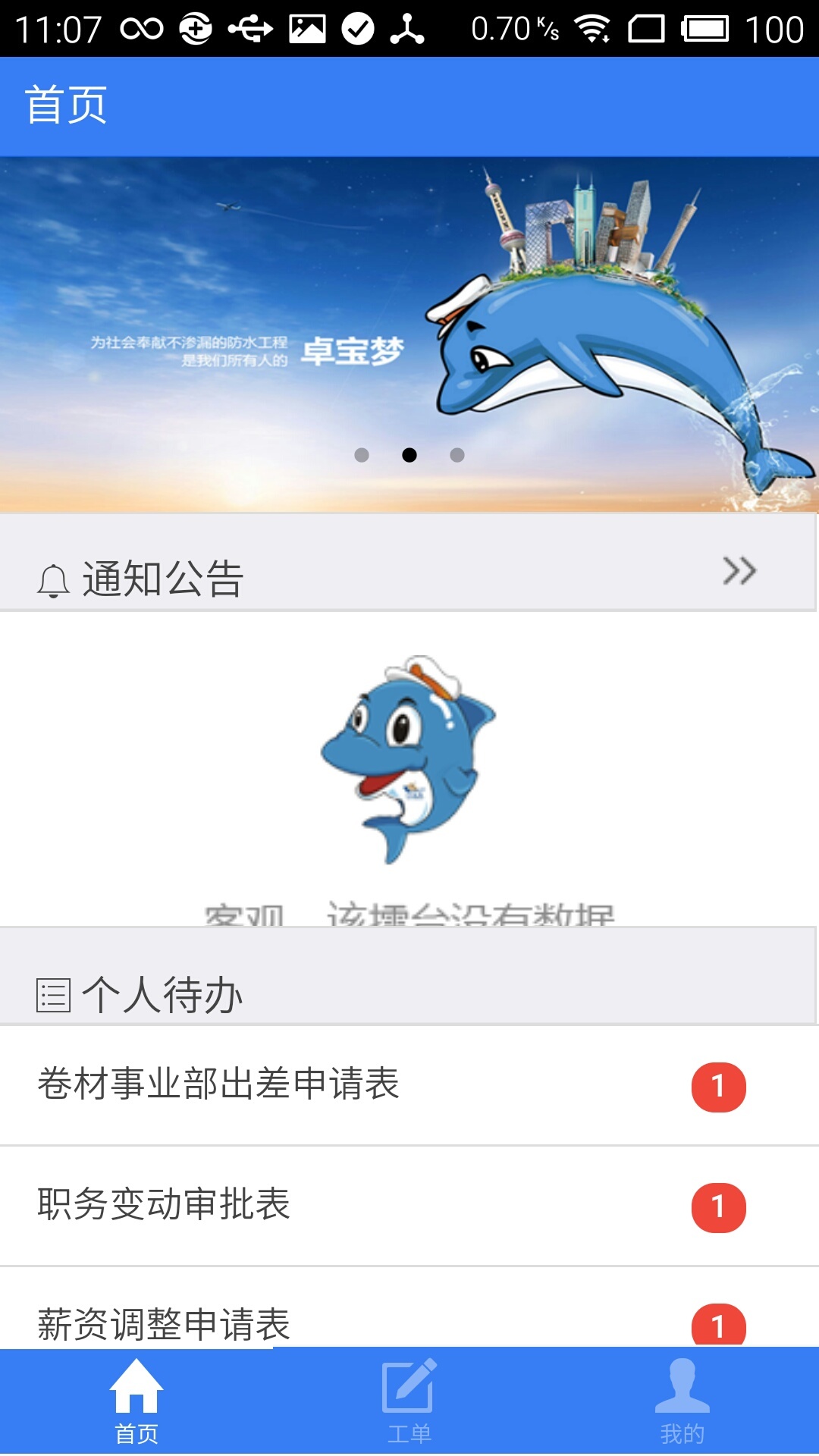Select the third banner page dot
Screen dimensions: 819x1456
click(457, 455)
